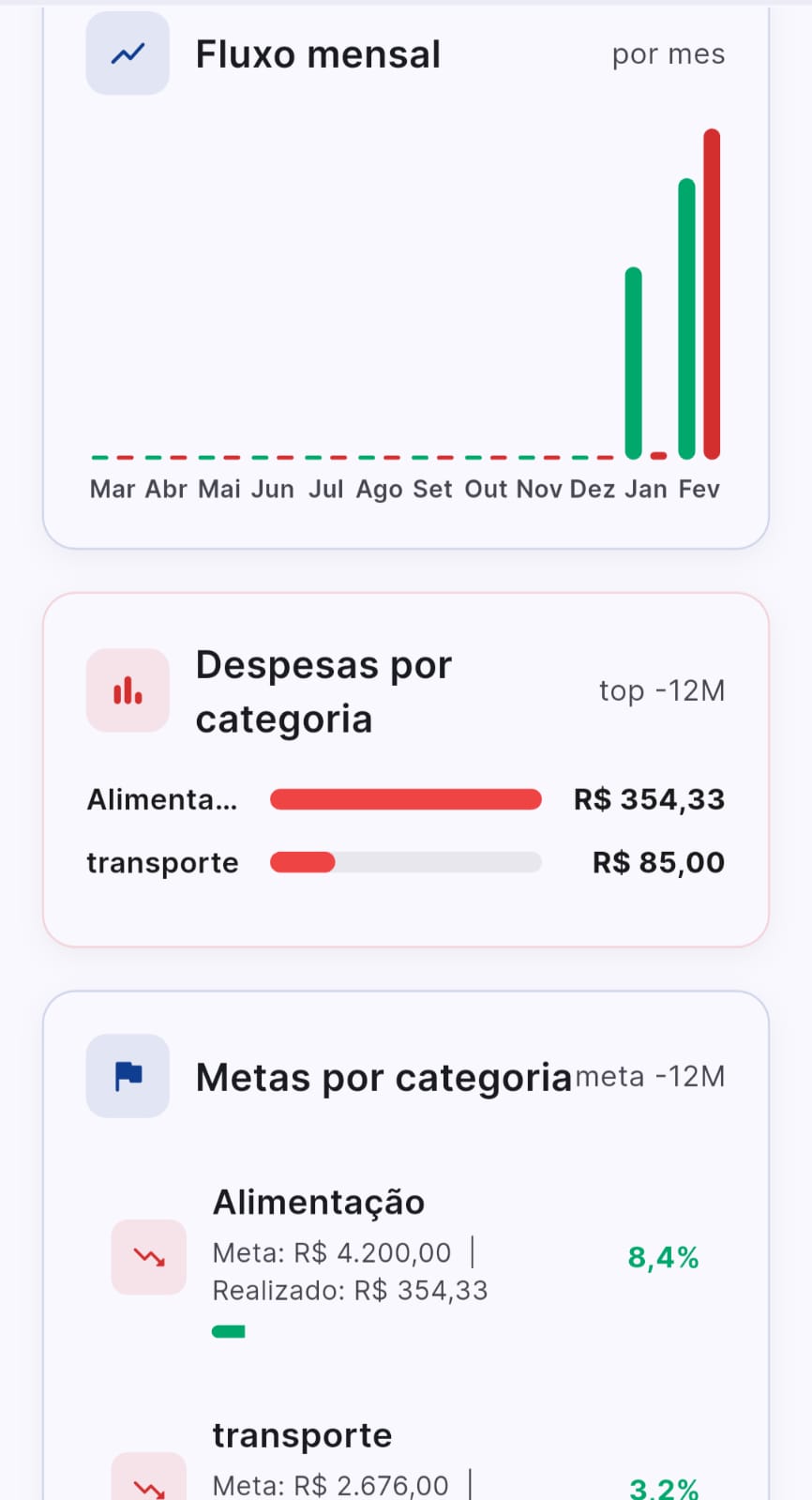Select the Despesas por categoria bar chart icon
Viewport: 812px width, 1500px height.
127,689
